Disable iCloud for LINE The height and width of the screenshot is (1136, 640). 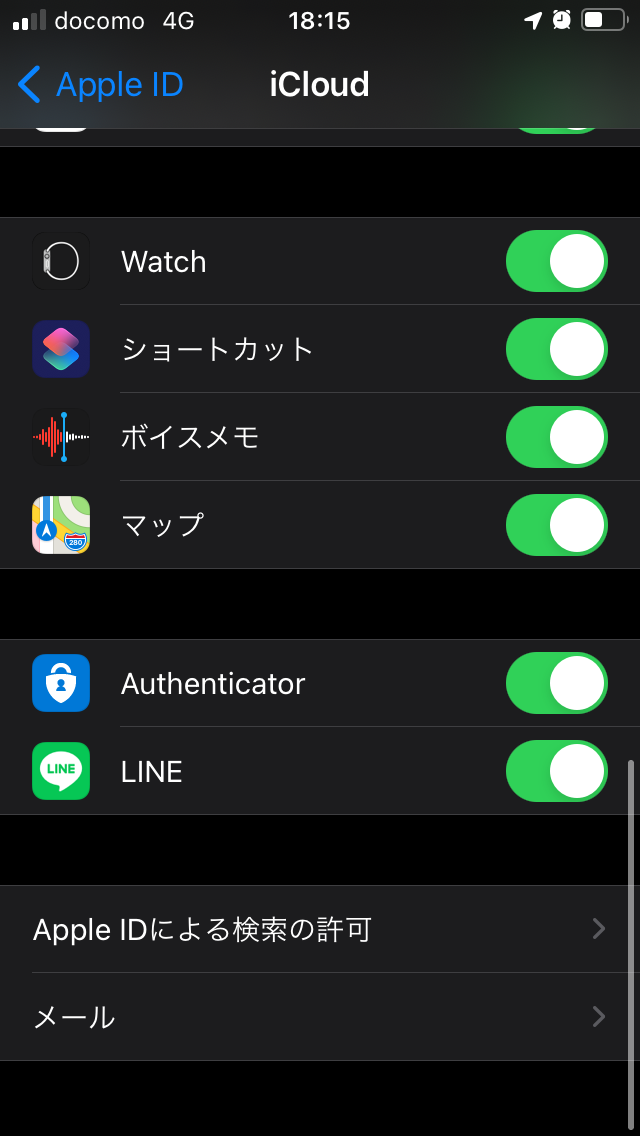556,771
